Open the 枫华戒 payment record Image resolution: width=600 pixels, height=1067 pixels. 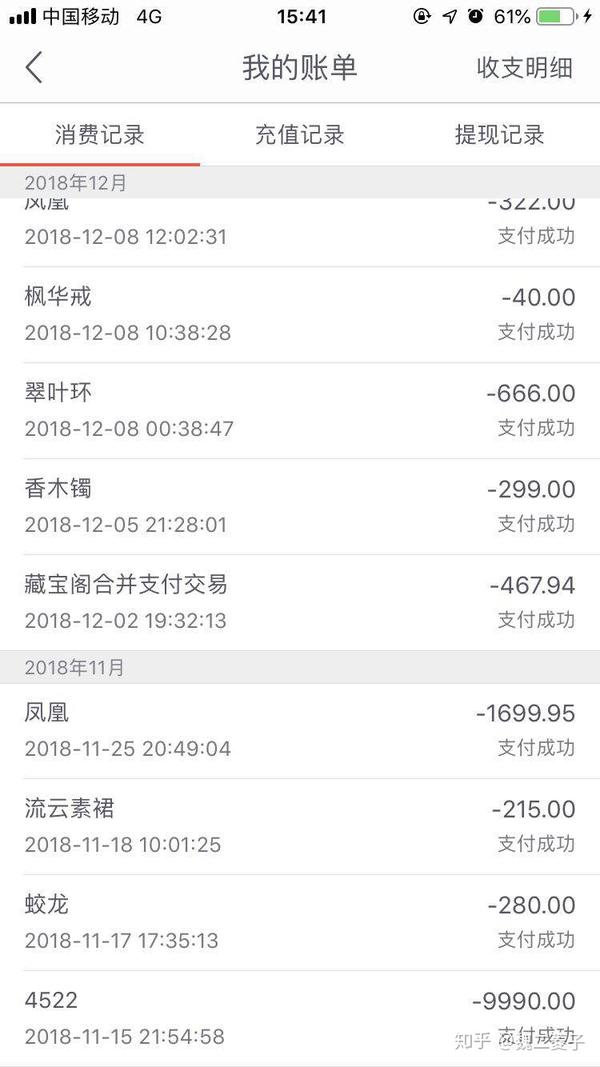[x=300, y=314]
